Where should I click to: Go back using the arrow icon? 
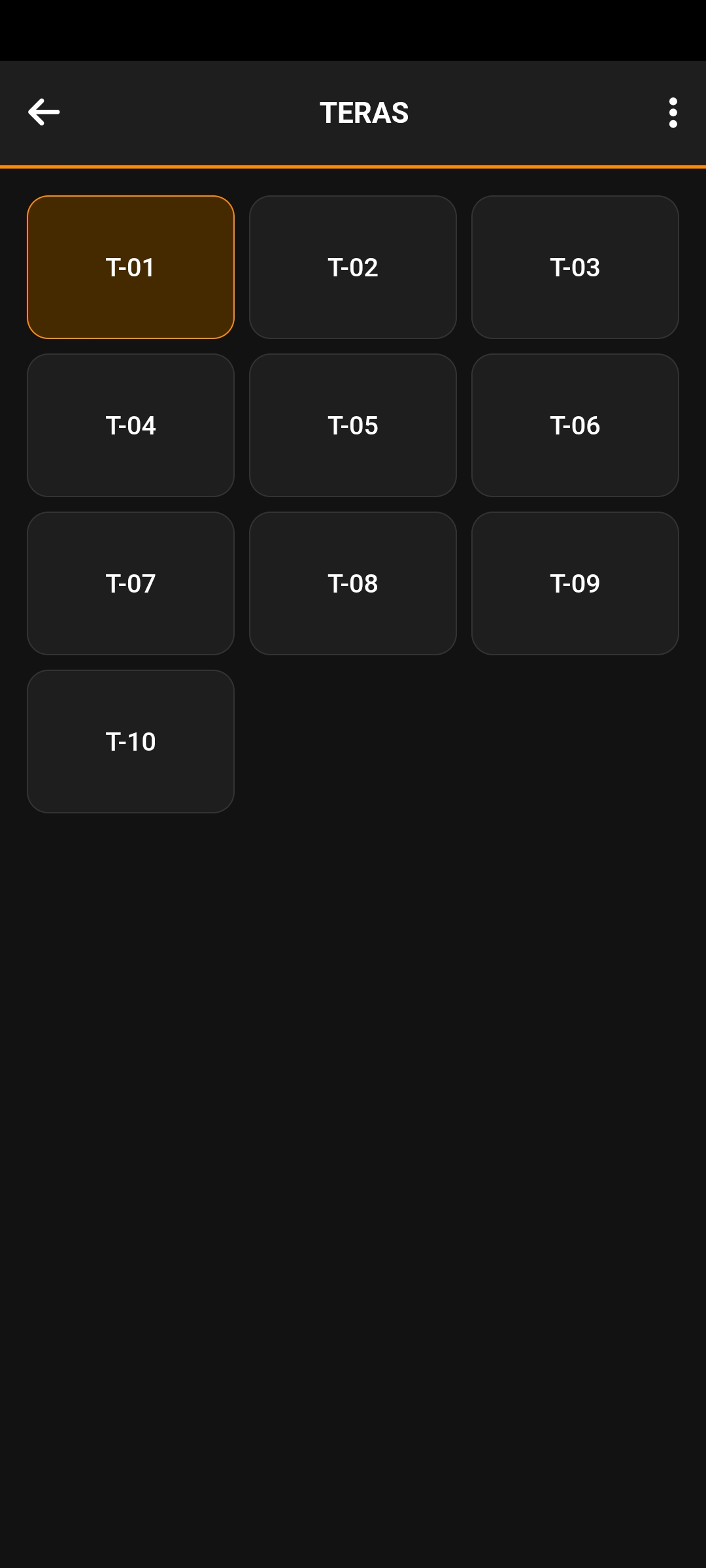click(x=44, y=112)
